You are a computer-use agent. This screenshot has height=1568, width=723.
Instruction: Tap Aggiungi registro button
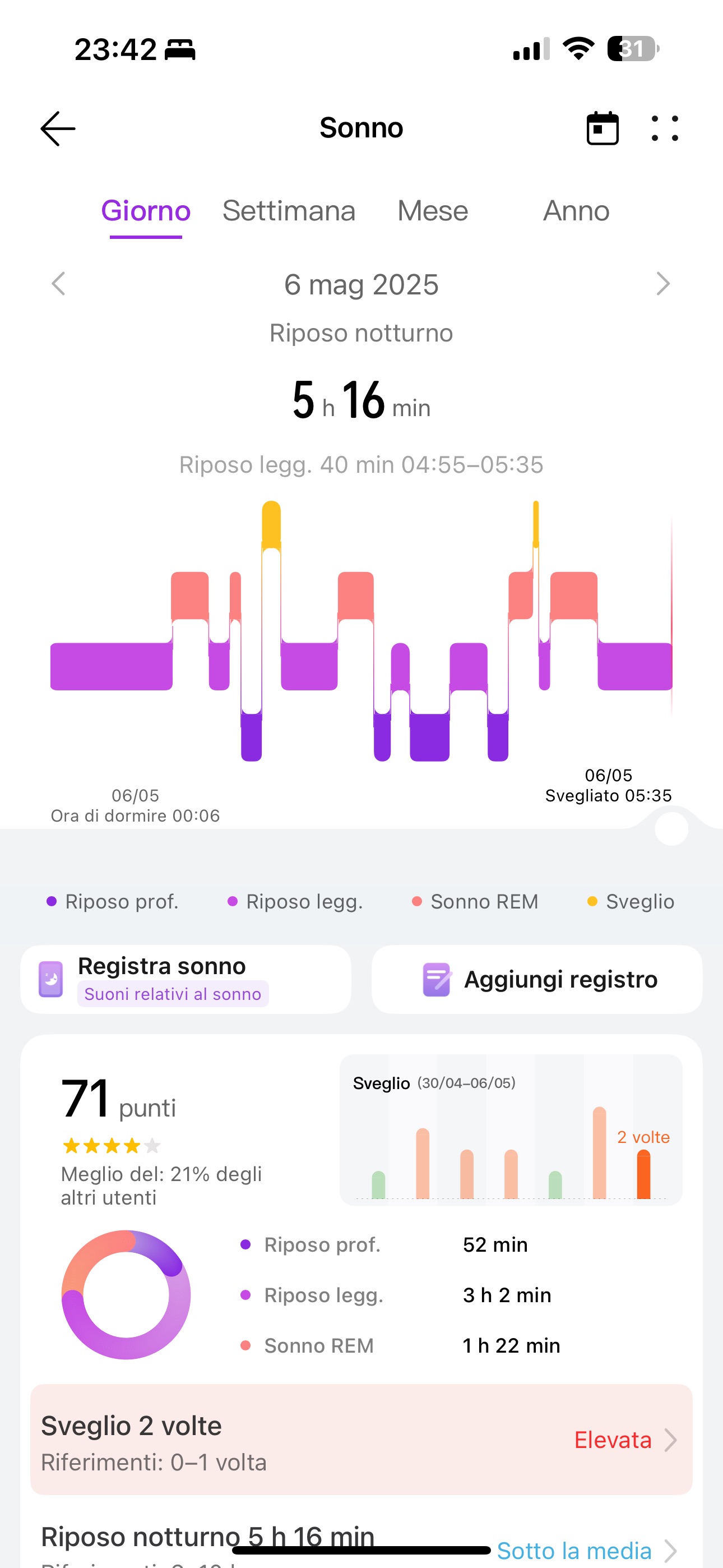tap(537, 979)
